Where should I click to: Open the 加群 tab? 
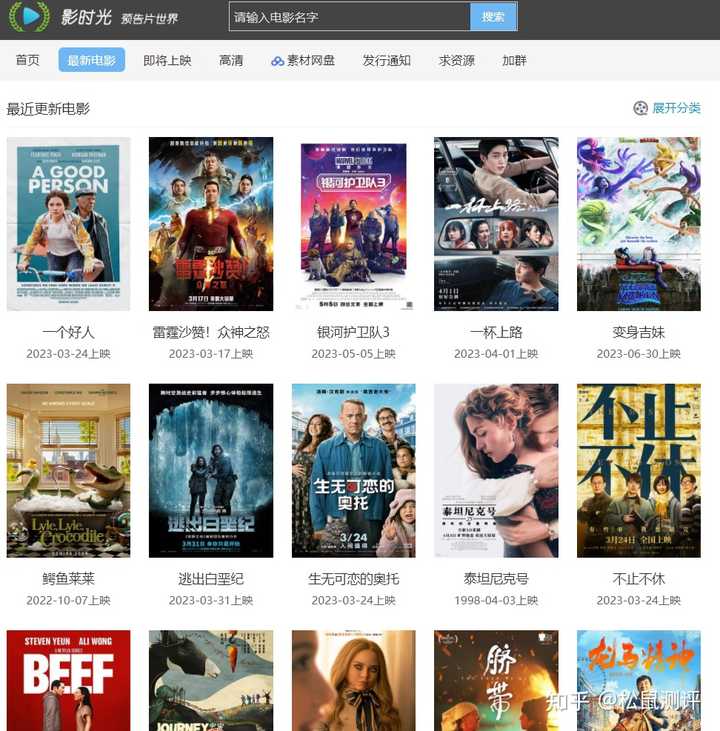point(514,60)
